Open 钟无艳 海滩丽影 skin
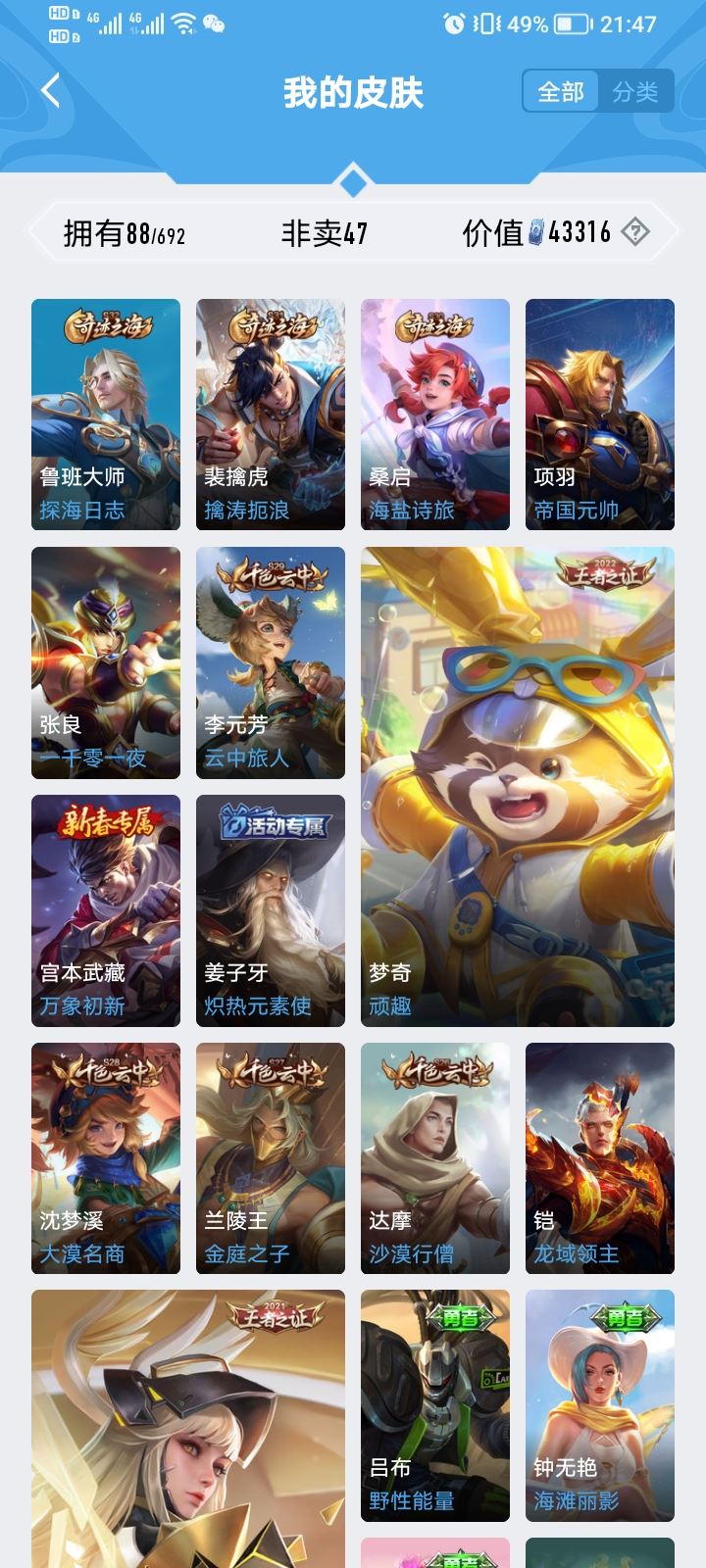The width and height of the screenshot is (706, 1568). 600,1405
